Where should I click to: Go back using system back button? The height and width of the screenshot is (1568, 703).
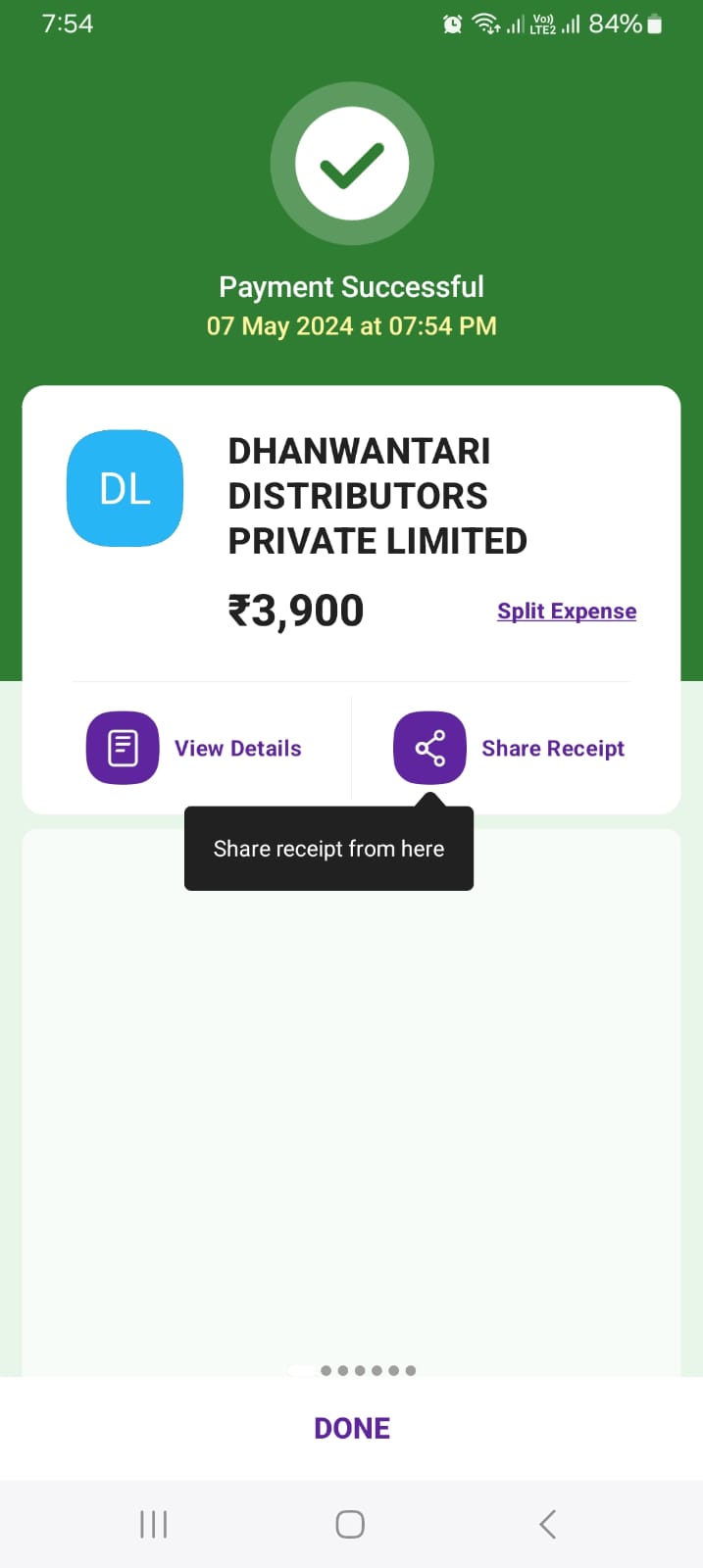[548, 1524]
